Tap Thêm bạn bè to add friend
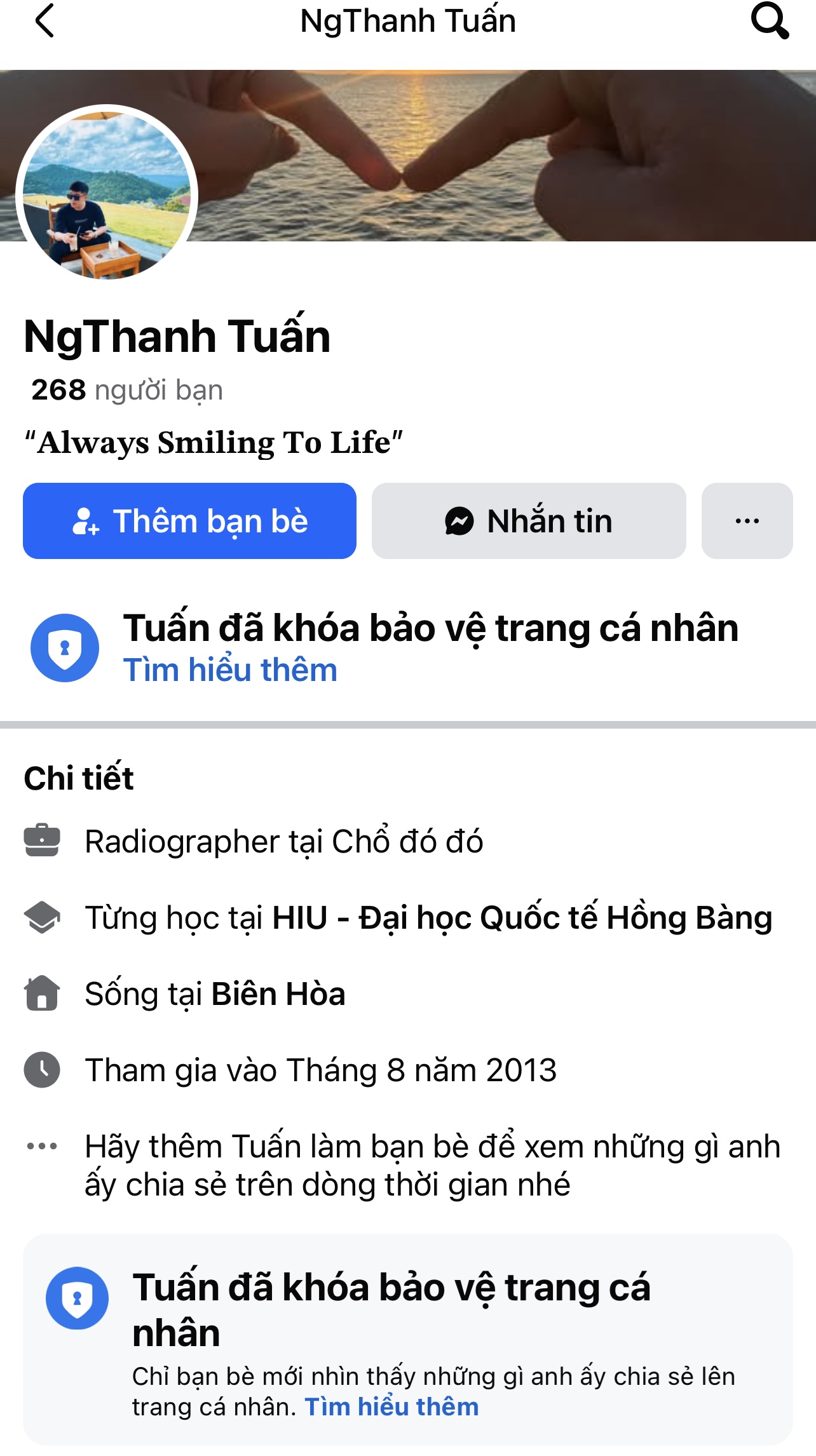816x1456 pixels. (189, 521)
